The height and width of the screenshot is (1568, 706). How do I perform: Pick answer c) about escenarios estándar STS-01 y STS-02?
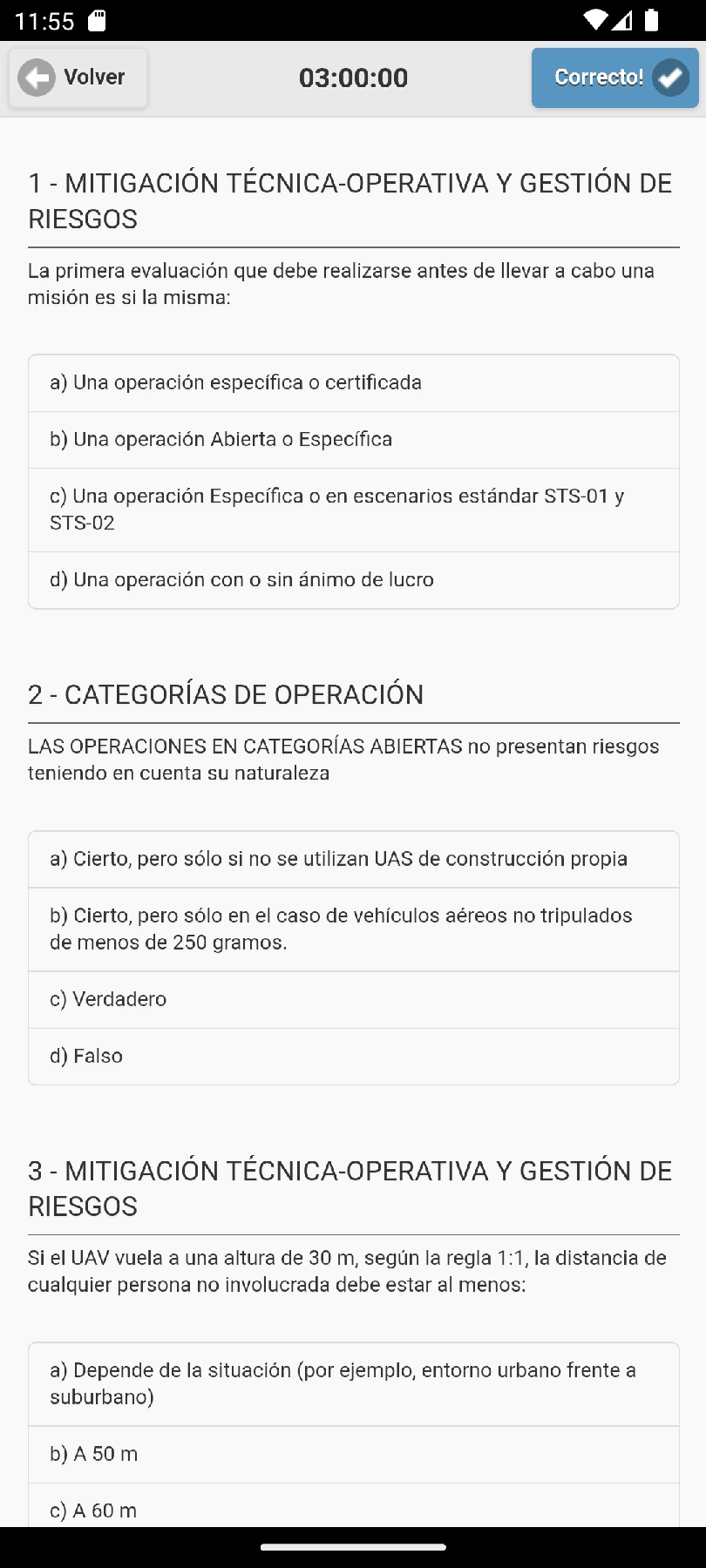(353, 510)
